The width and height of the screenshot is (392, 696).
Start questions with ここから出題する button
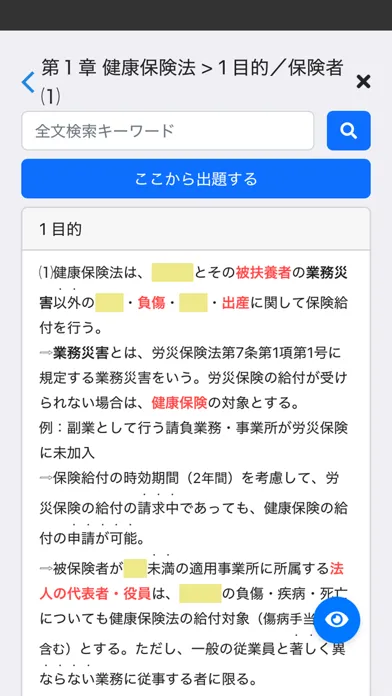point(196,178)
